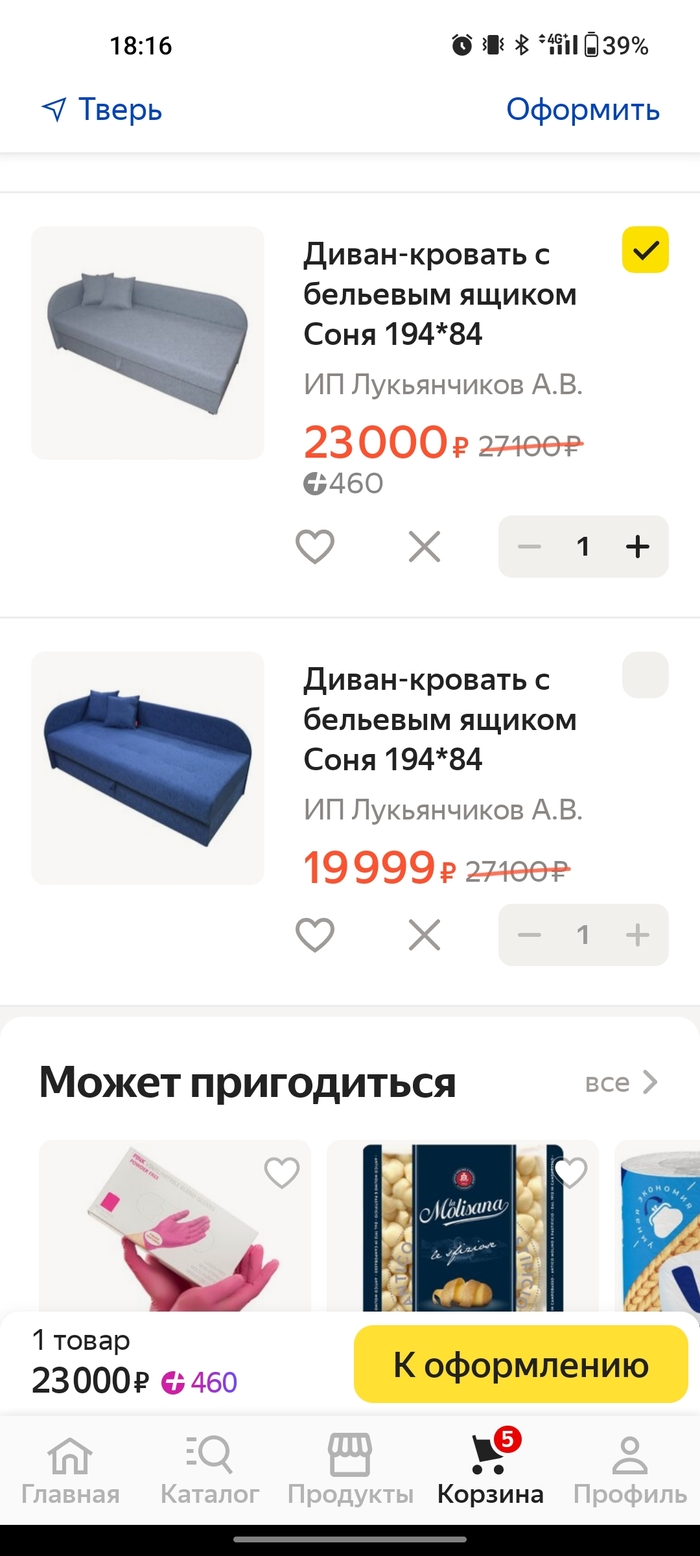Tap Оформить at the top
This screenshot has height=1556, width=700.
point(582,109)
